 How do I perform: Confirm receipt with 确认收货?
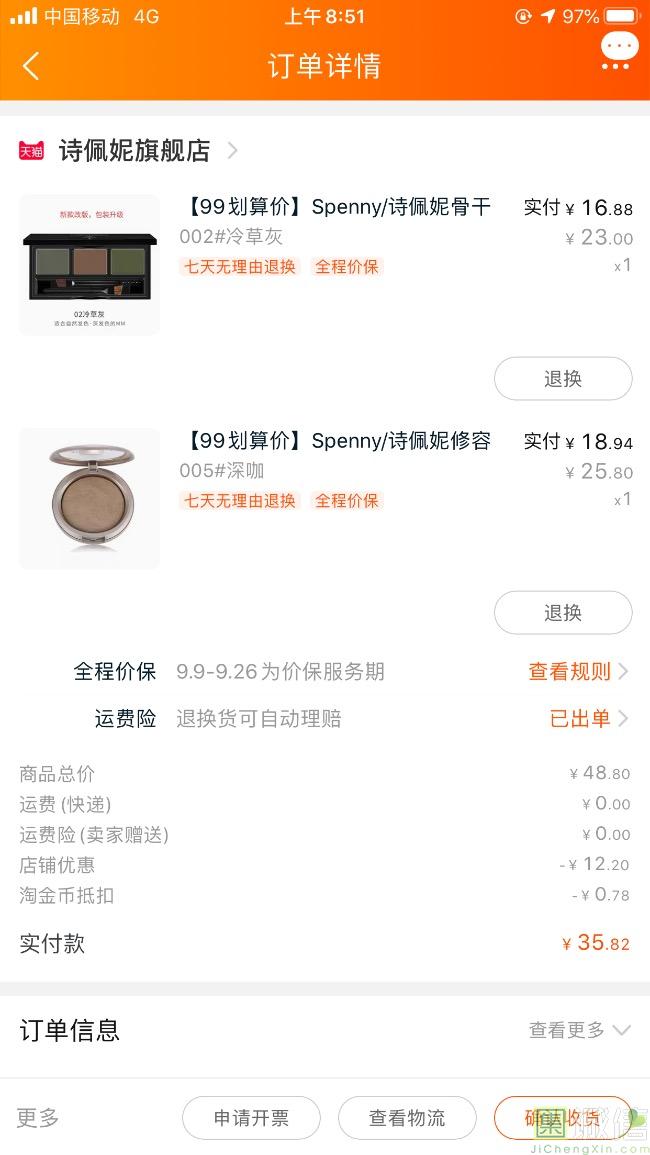pos(563,1118)
